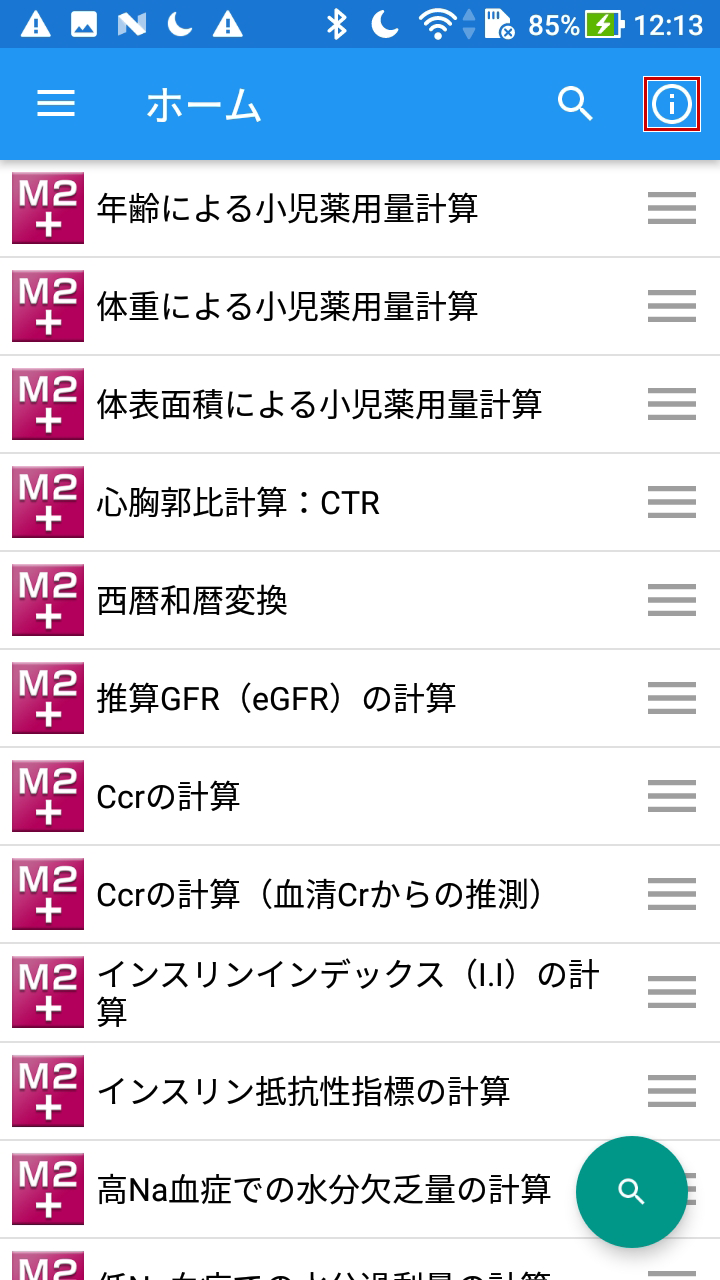This screenshot has height=1280, width=720.
Task: Open インスリンインデックス（I.I）の計算
Action: [x=348, y=992]
